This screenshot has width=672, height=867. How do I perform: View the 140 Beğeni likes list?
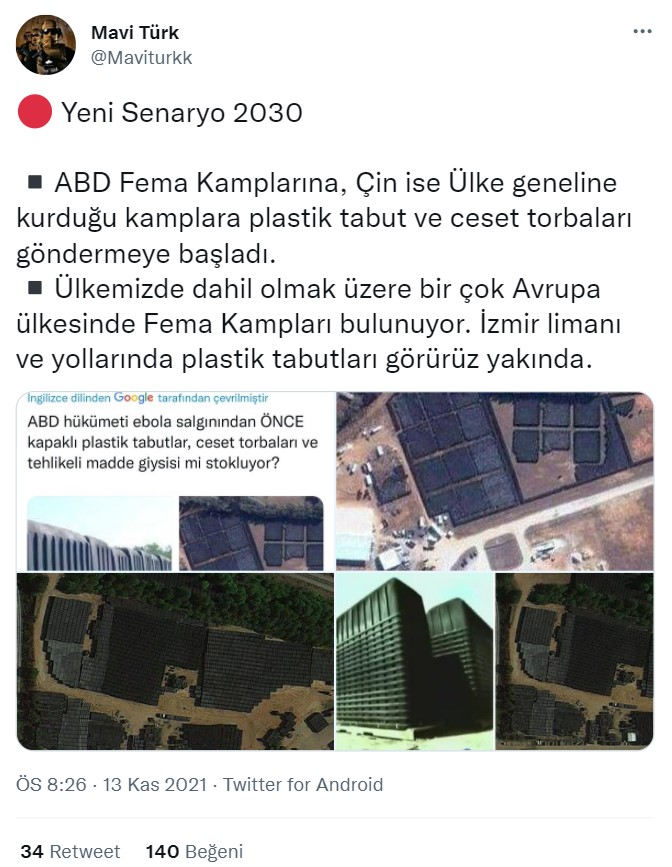[194, 851]
